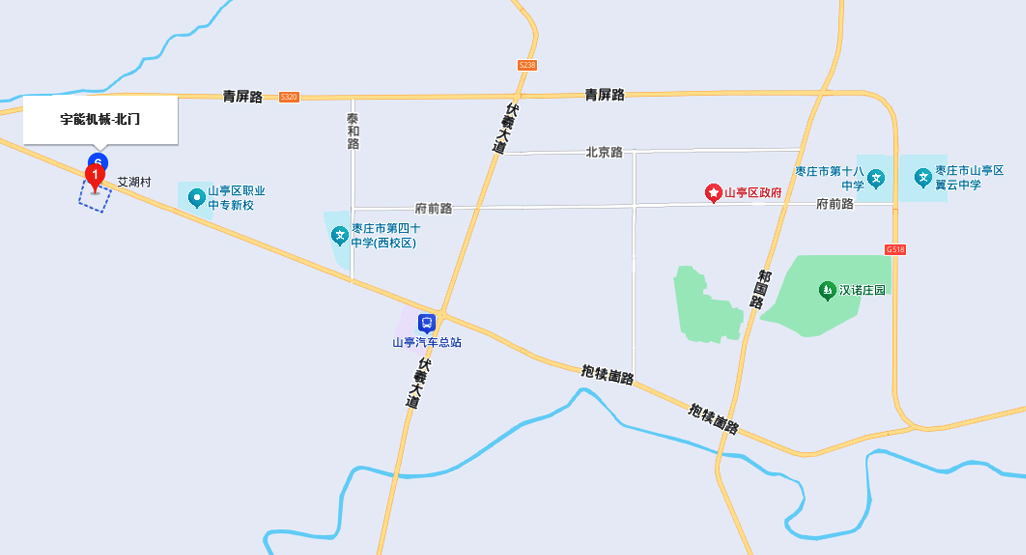Image resolution: width=1026 pixels, height=555 pixels.
Task: Select the 山亭区职业中专新校 map marker
Action: (197, 198)
